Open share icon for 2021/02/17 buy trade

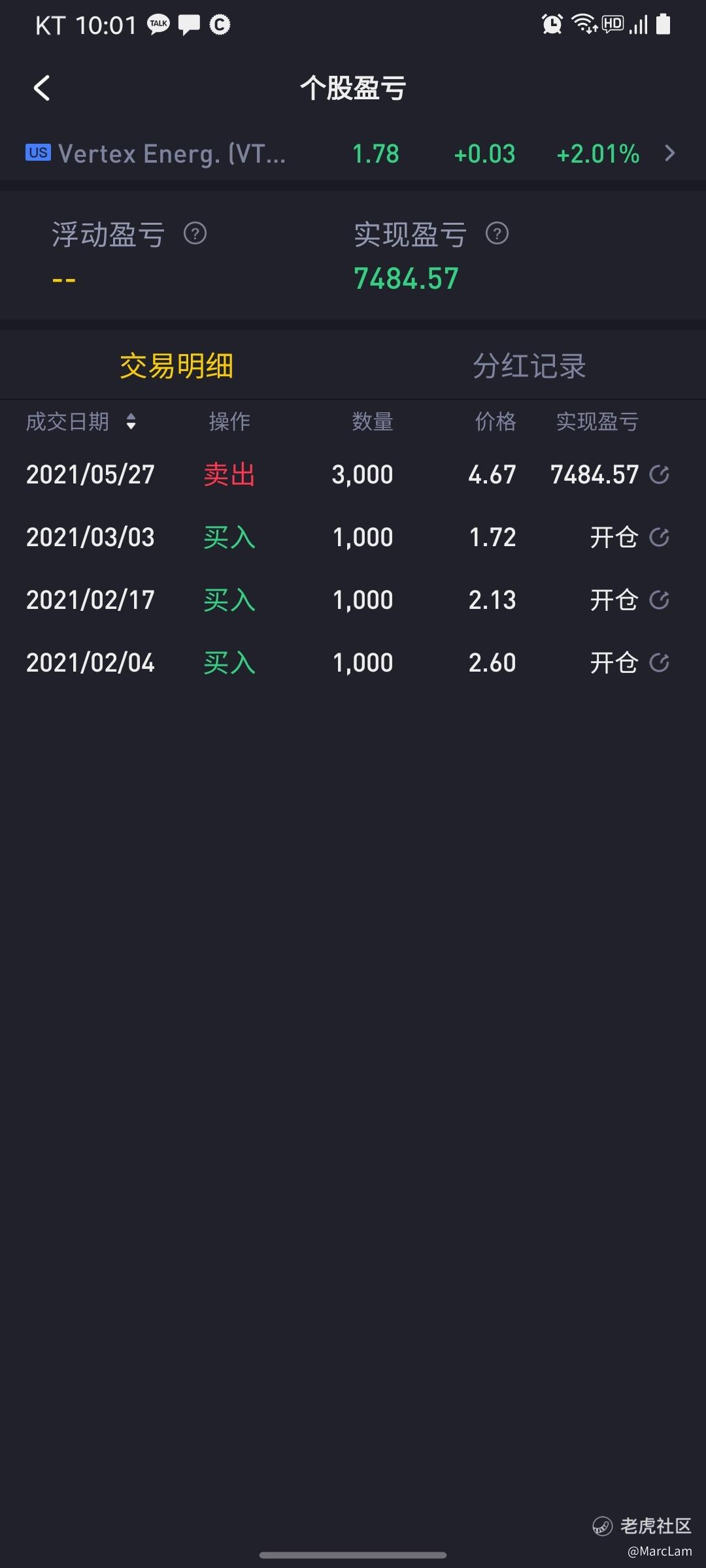(659, 600)
